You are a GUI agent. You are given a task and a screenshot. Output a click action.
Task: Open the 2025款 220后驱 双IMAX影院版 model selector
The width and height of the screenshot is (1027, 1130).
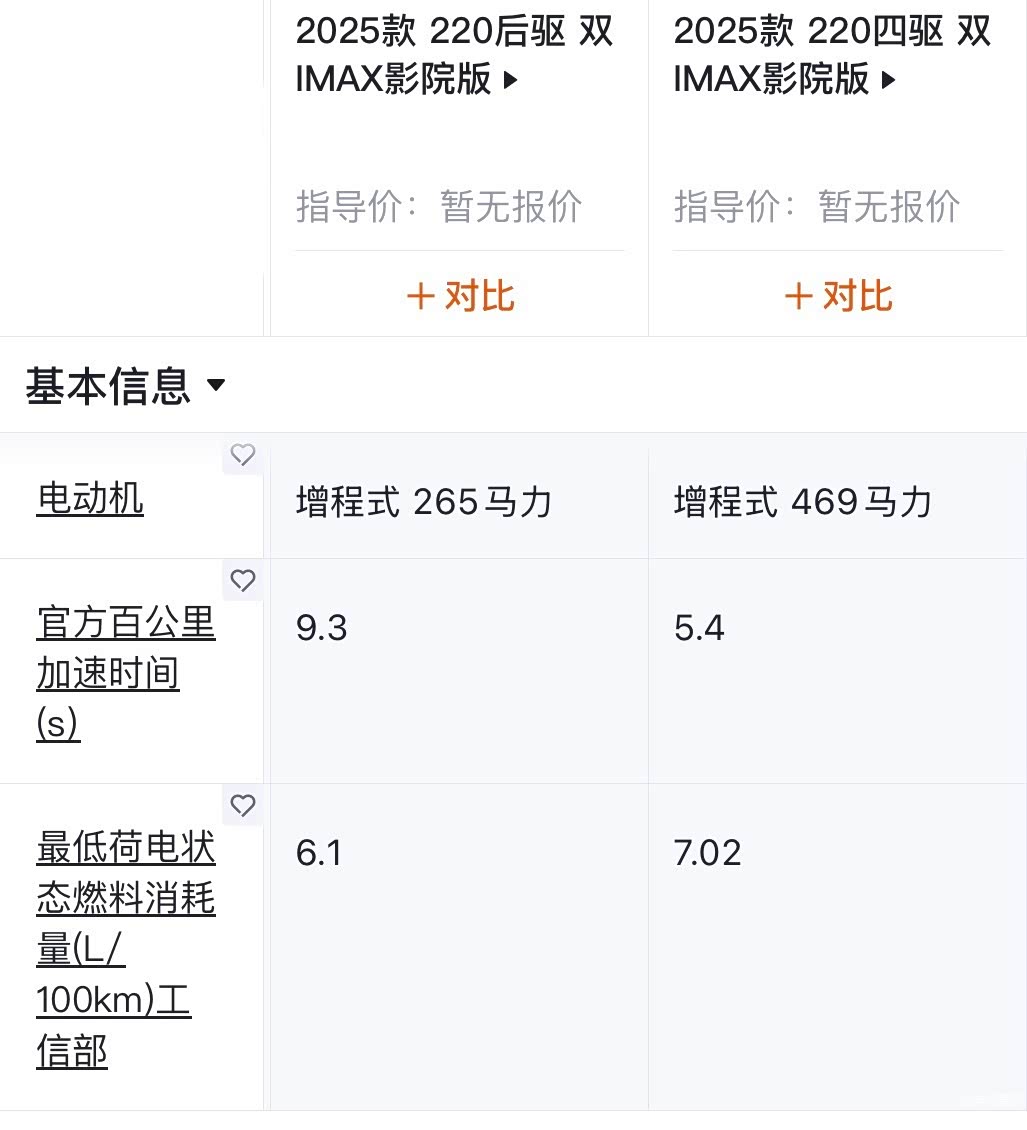pyautogui.click(x=456, y=55)
